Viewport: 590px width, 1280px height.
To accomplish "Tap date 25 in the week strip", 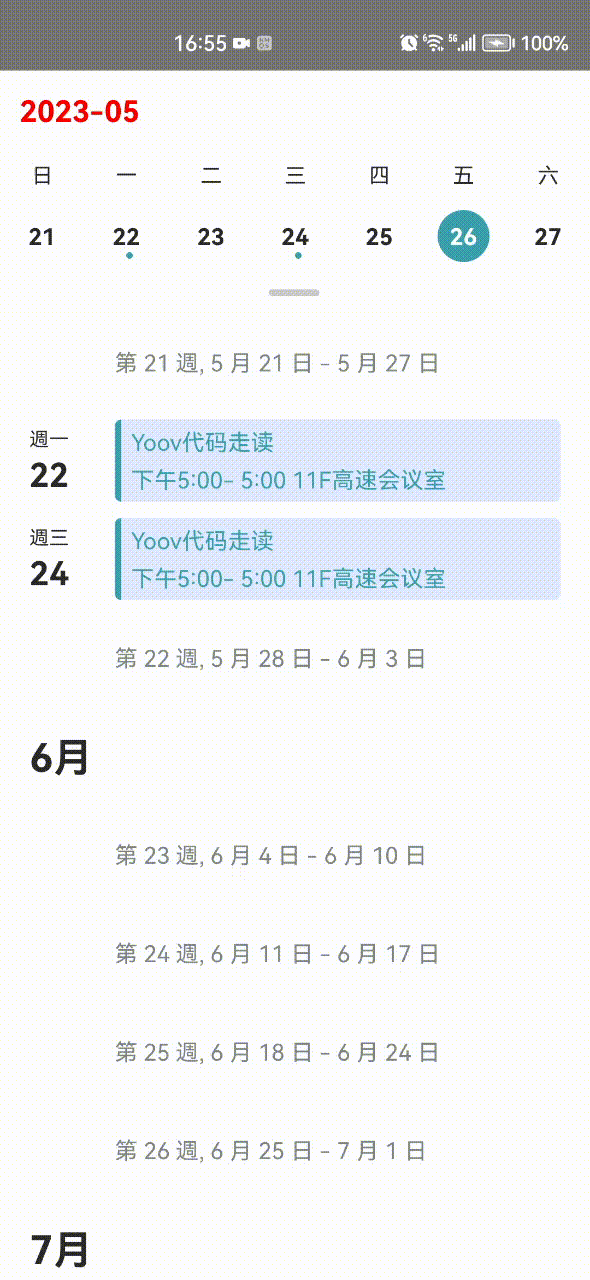I will 379,237.
